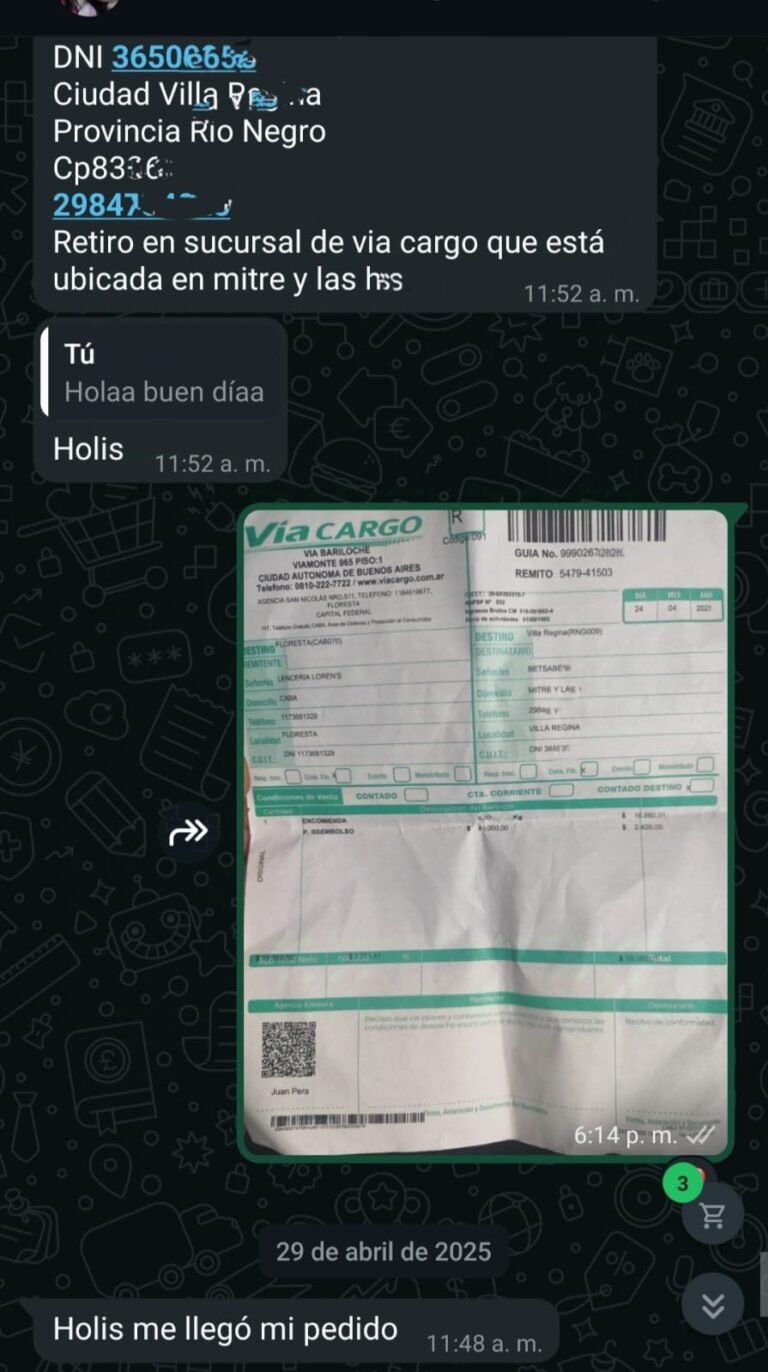This screenshot has height=1372, width=768.
Task: Tap the linked DNI number
Action: point(183,58)
